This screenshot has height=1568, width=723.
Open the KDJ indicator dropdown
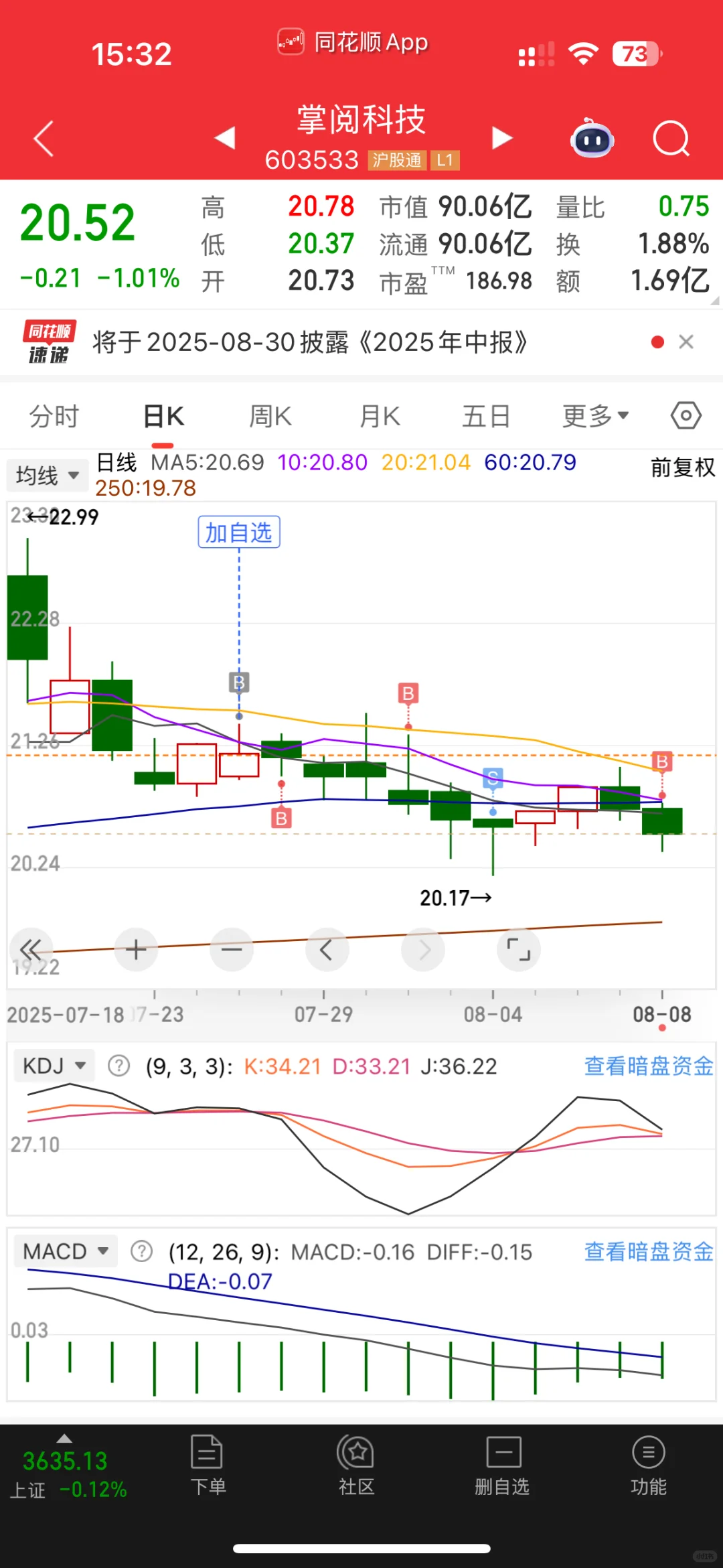point(54,1065)
